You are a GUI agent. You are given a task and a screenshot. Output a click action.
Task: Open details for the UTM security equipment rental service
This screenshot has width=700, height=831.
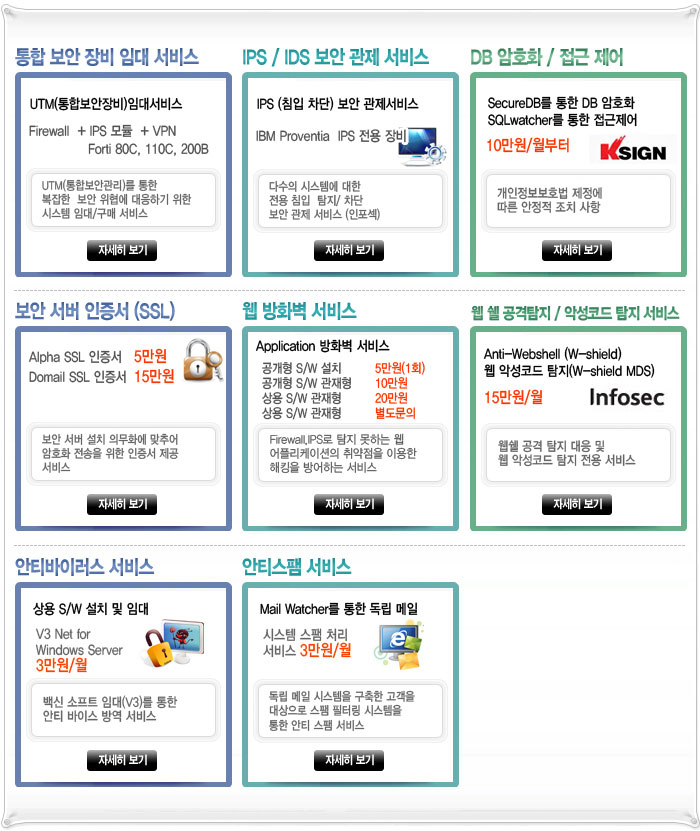pyautogui.click(x=122, y=251)
